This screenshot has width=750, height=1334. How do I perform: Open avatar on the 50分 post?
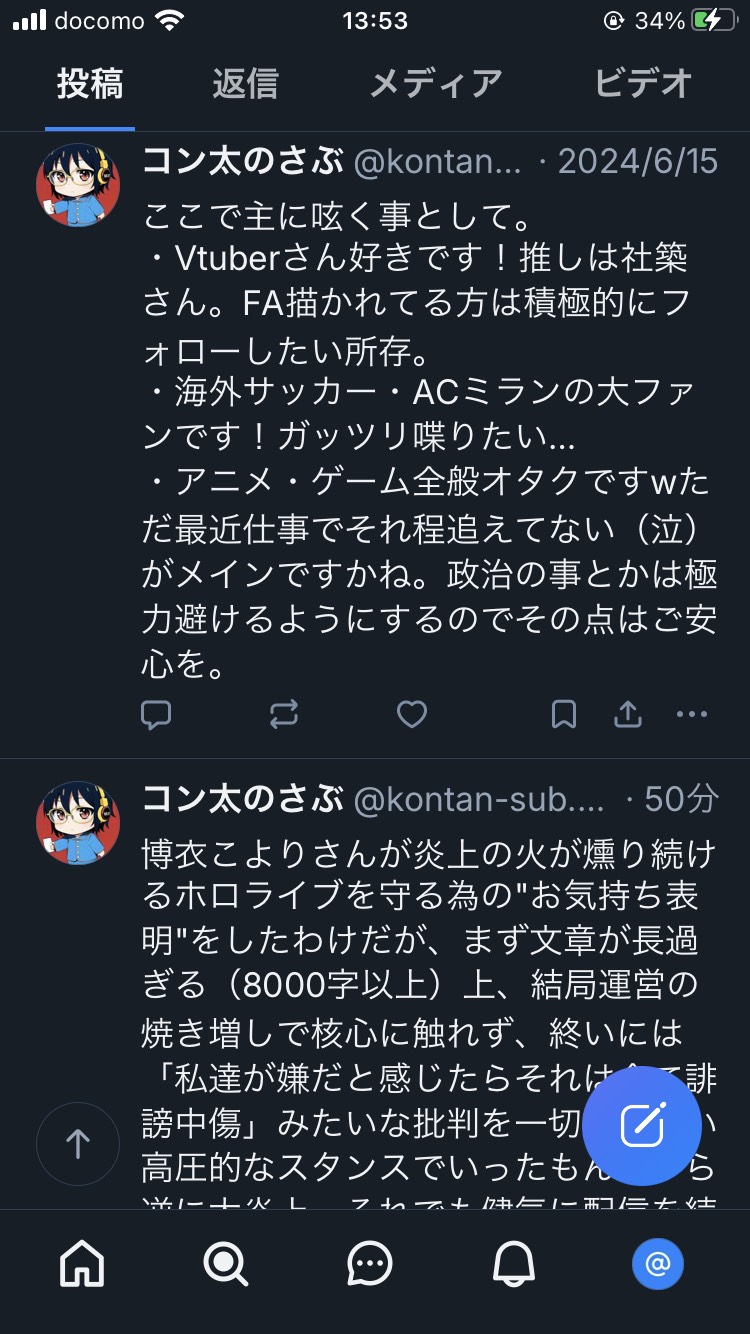coord(78,824)
